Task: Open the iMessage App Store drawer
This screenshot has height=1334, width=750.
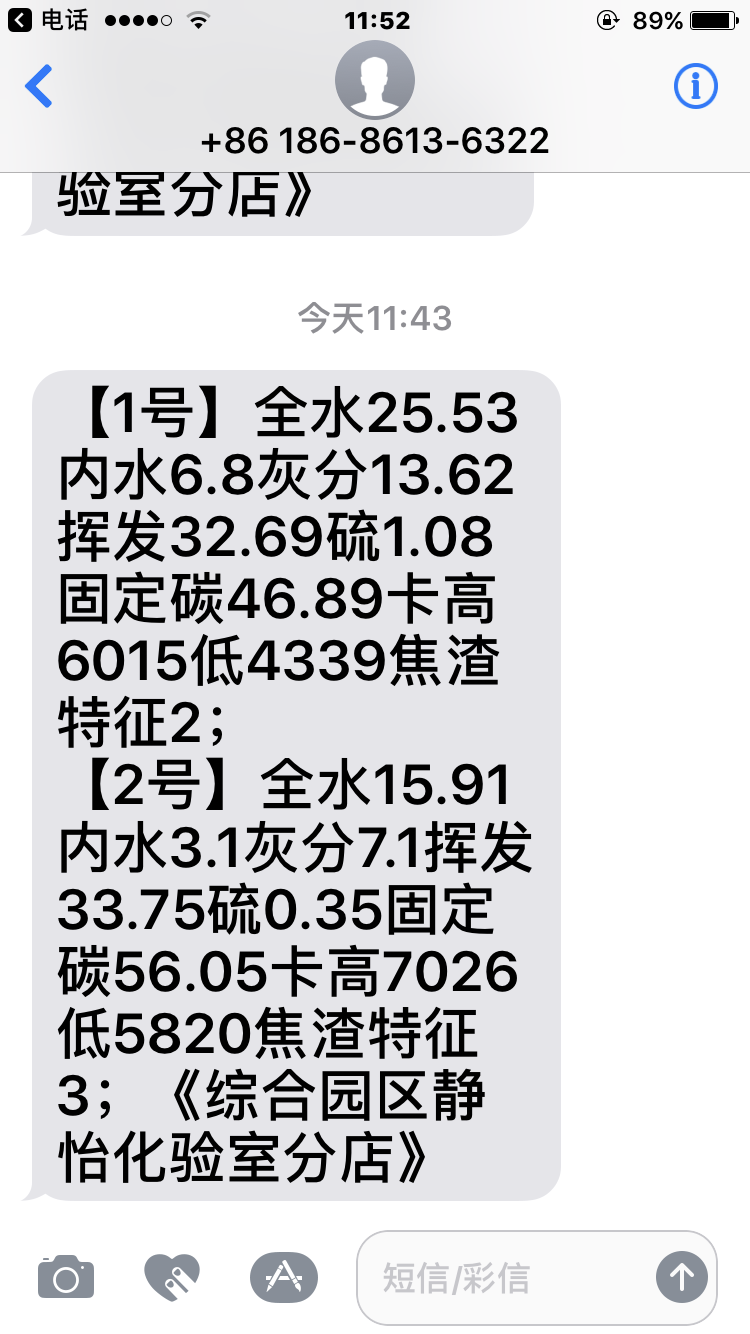Action: 284,1277
